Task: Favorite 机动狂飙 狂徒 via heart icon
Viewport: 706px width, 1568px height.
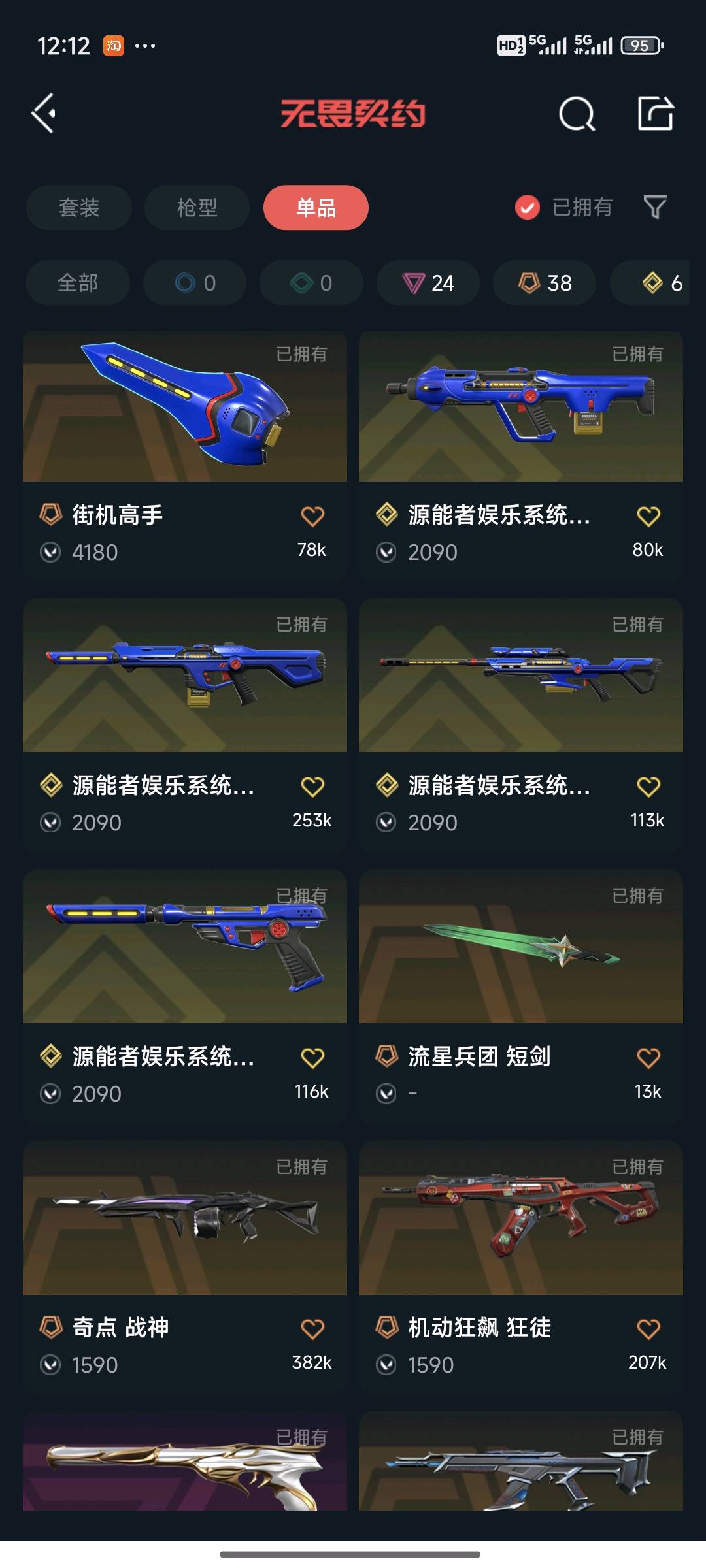Action: (648, 1329)
